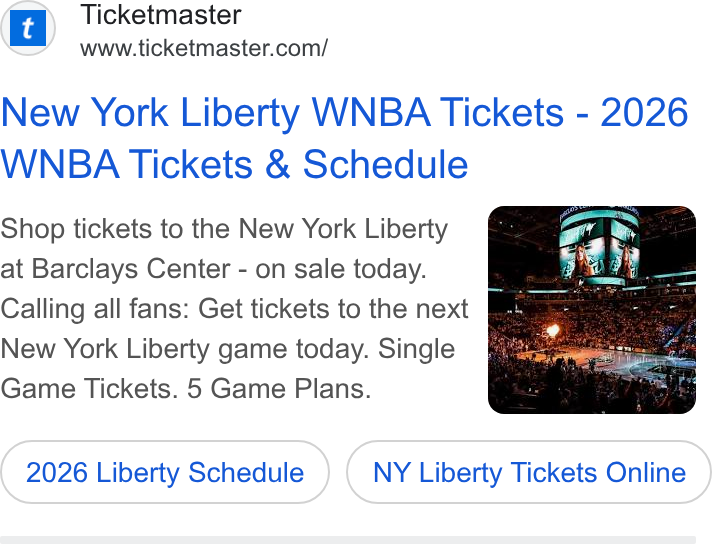Tap the 2026 Liberty Schedule chip
Screen dimensions: 712x544
tap(165, 472)
